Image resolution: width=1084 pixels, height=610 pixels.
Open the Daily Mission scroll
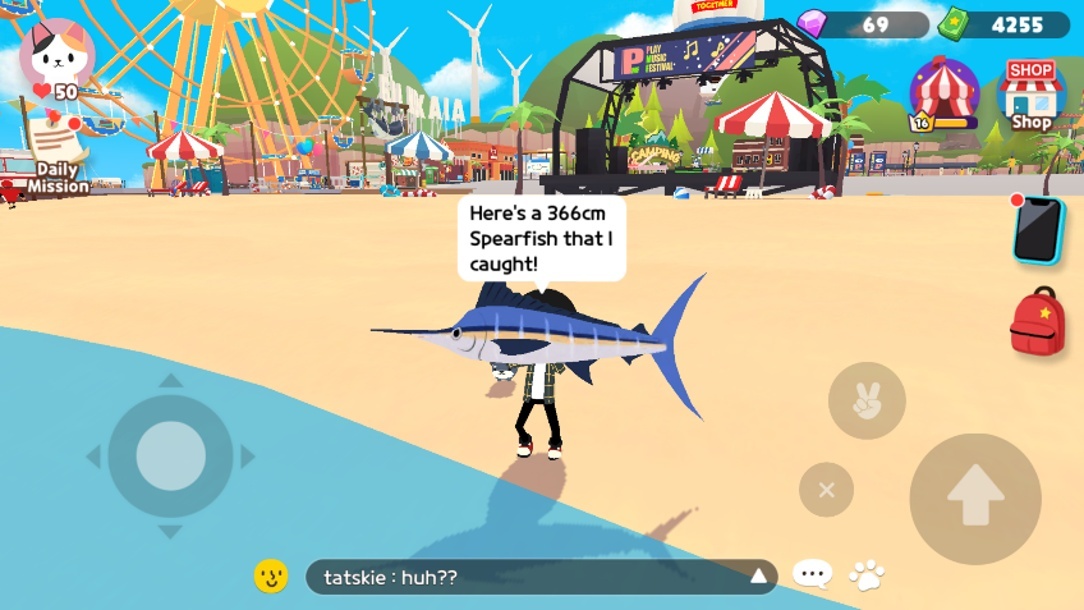click(x=56, y=155)
